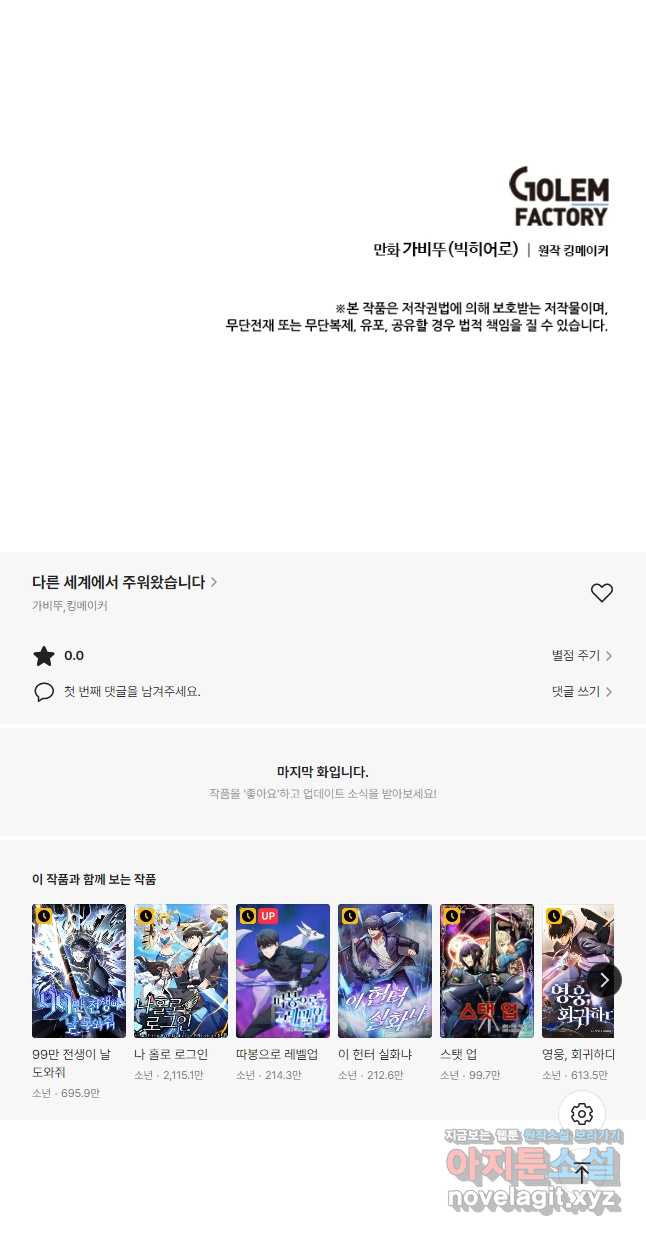Open the 스탯 업 webtoon
646x1236 pixels.
tap(487, 971)
